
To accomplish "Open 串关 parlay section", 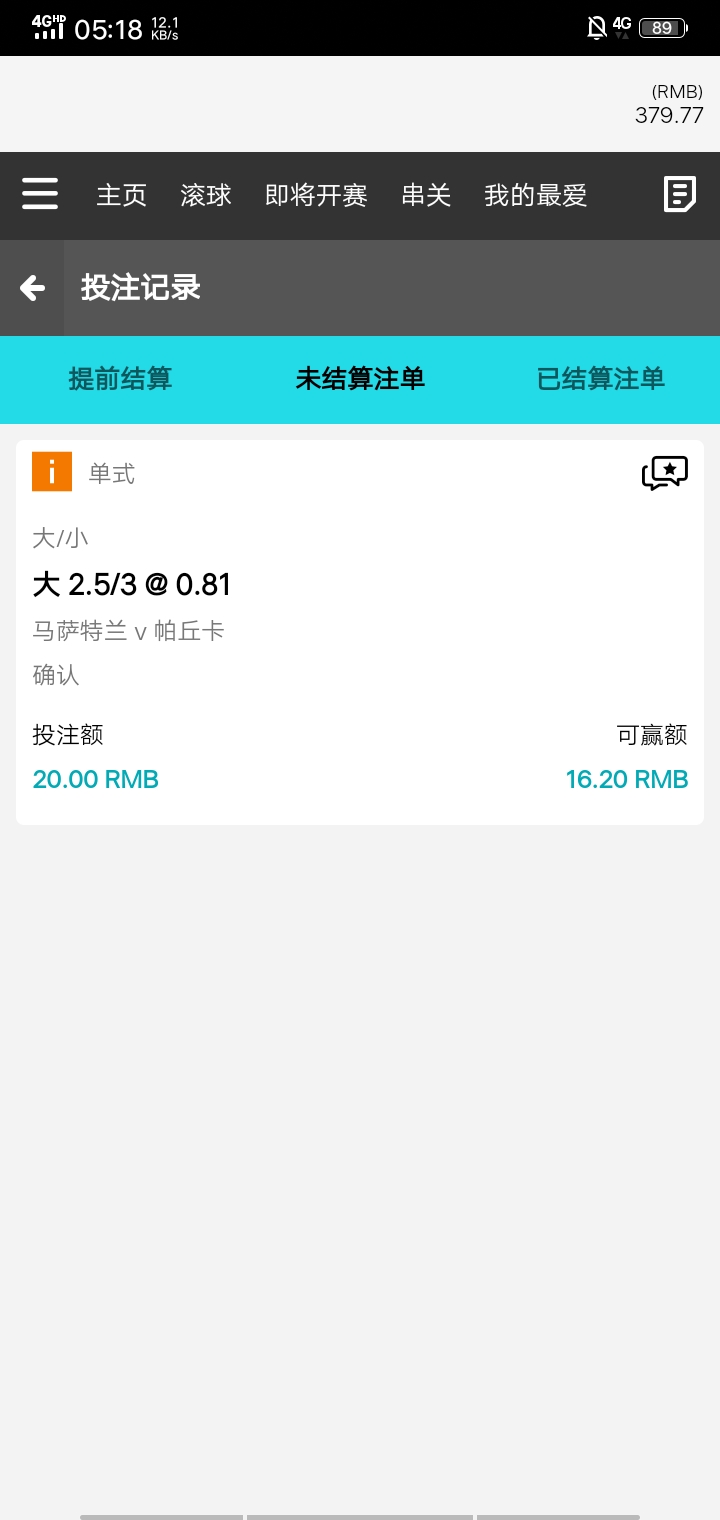I will 426,195.
